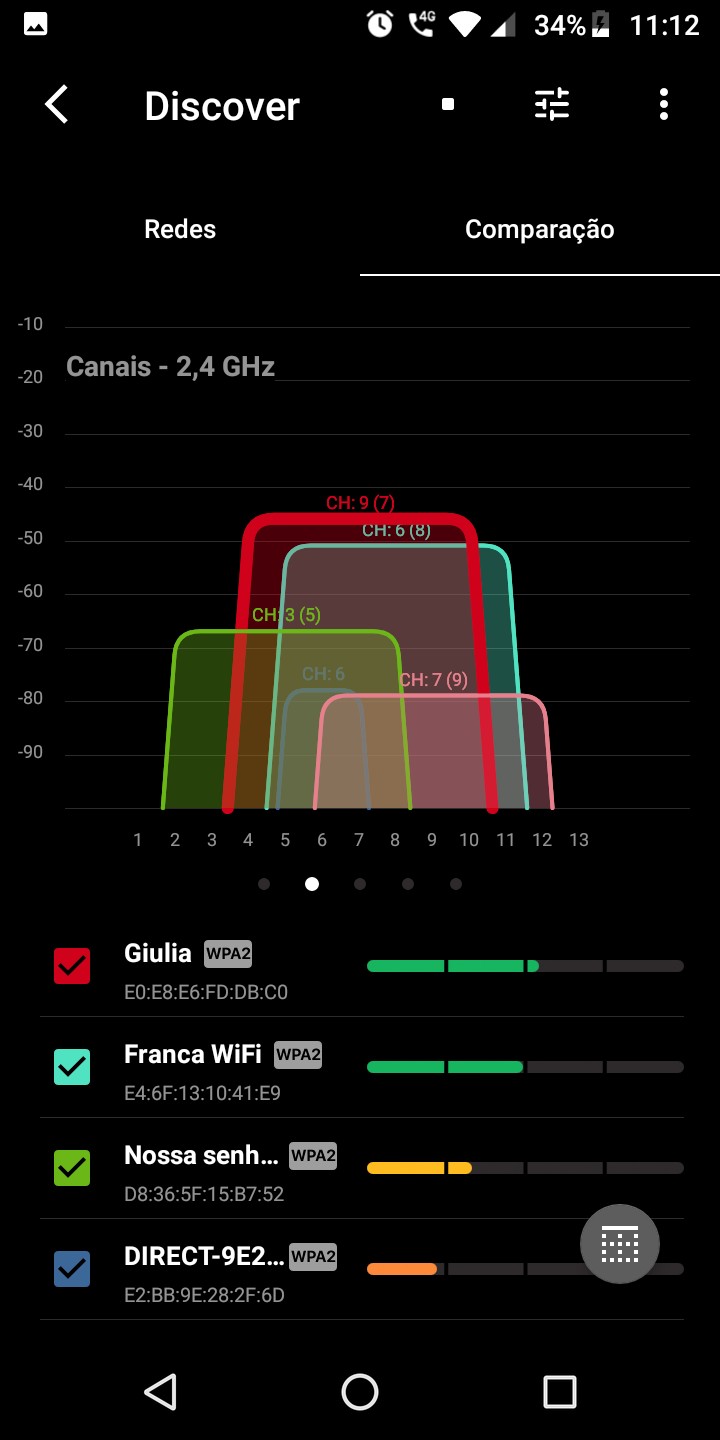Tap the system home button
720x1440 pixels.
[x=360, y=1391]
